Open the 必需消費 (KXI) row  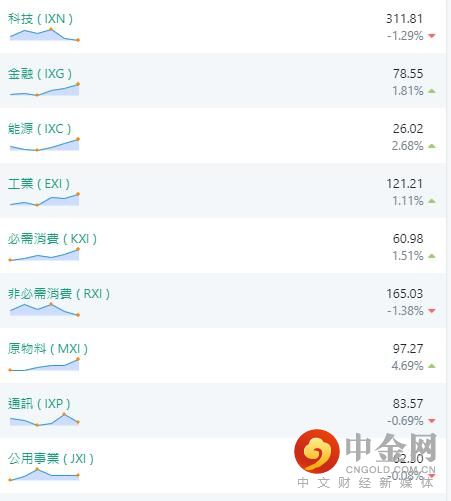click(x=223, y=245)
